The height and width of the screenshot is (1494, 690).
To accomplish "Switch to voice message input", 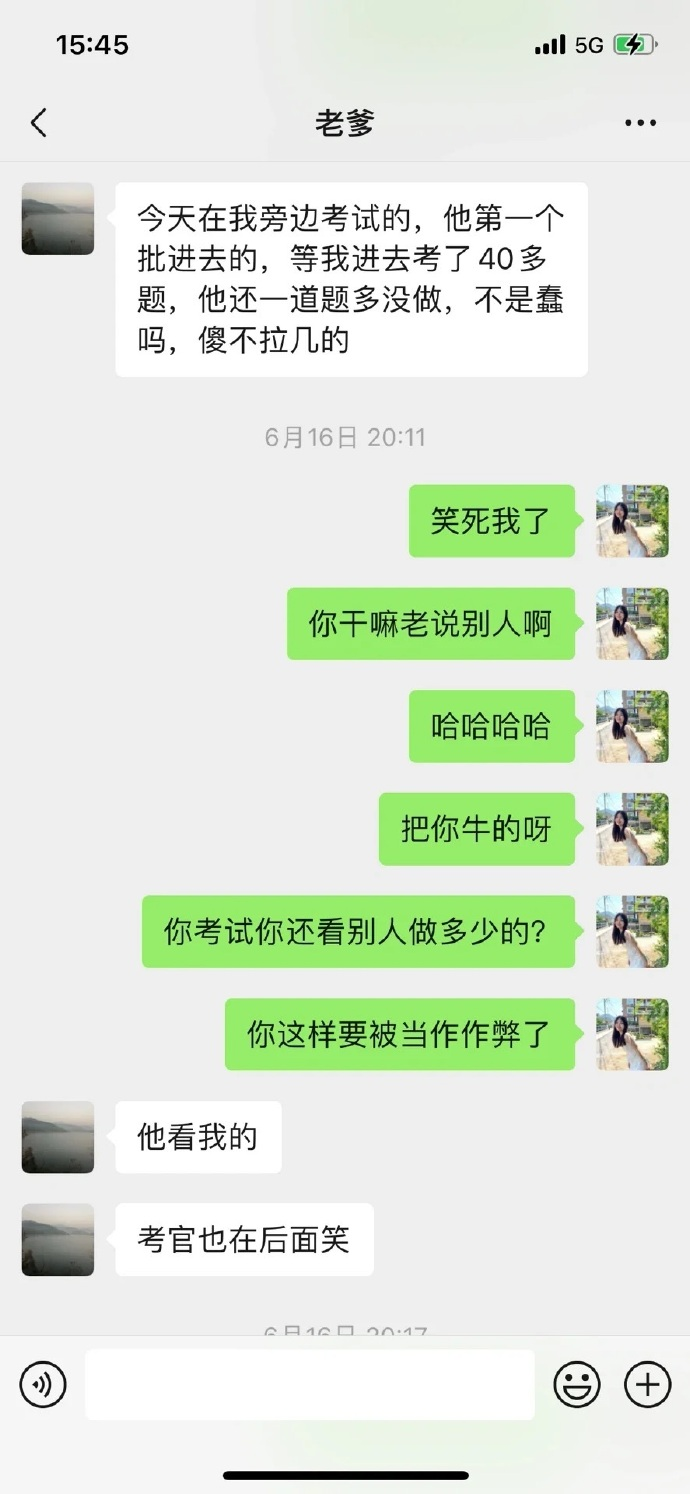I will pos(43,1385).
